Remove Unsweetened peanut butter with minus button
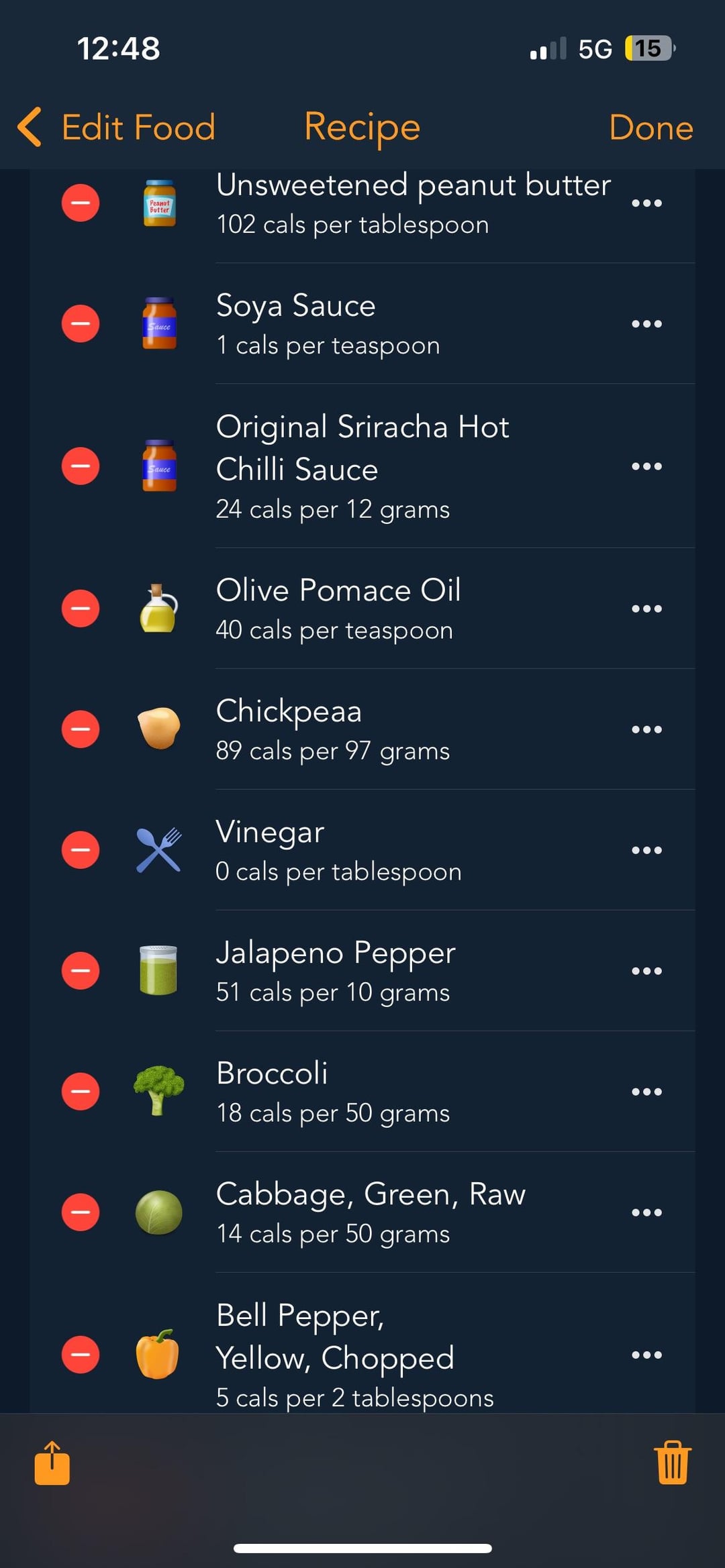This screenshot has width=725, height=1568. coord(81,203)
